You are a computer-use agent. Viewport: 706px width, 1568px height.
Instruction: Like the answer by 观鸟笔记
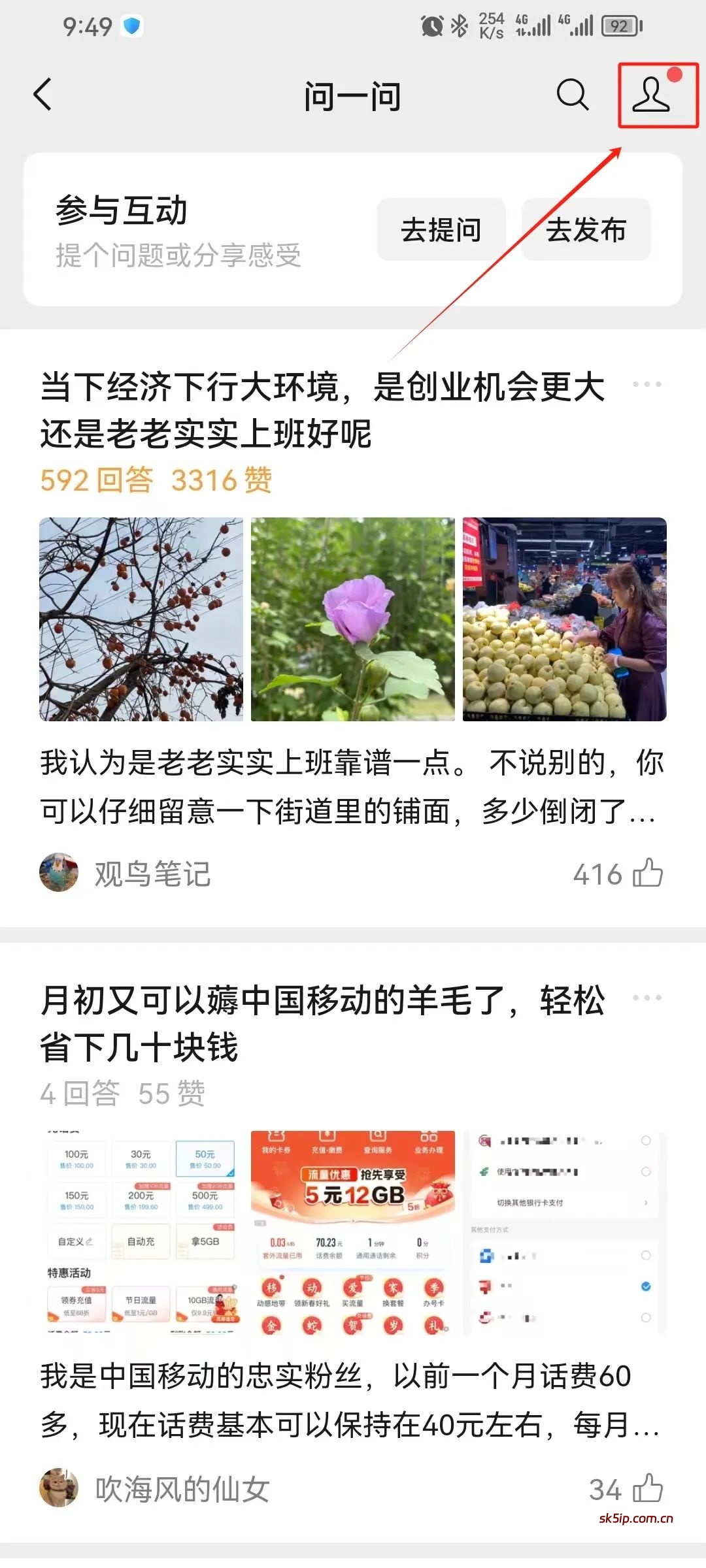(x=647, y=874)
